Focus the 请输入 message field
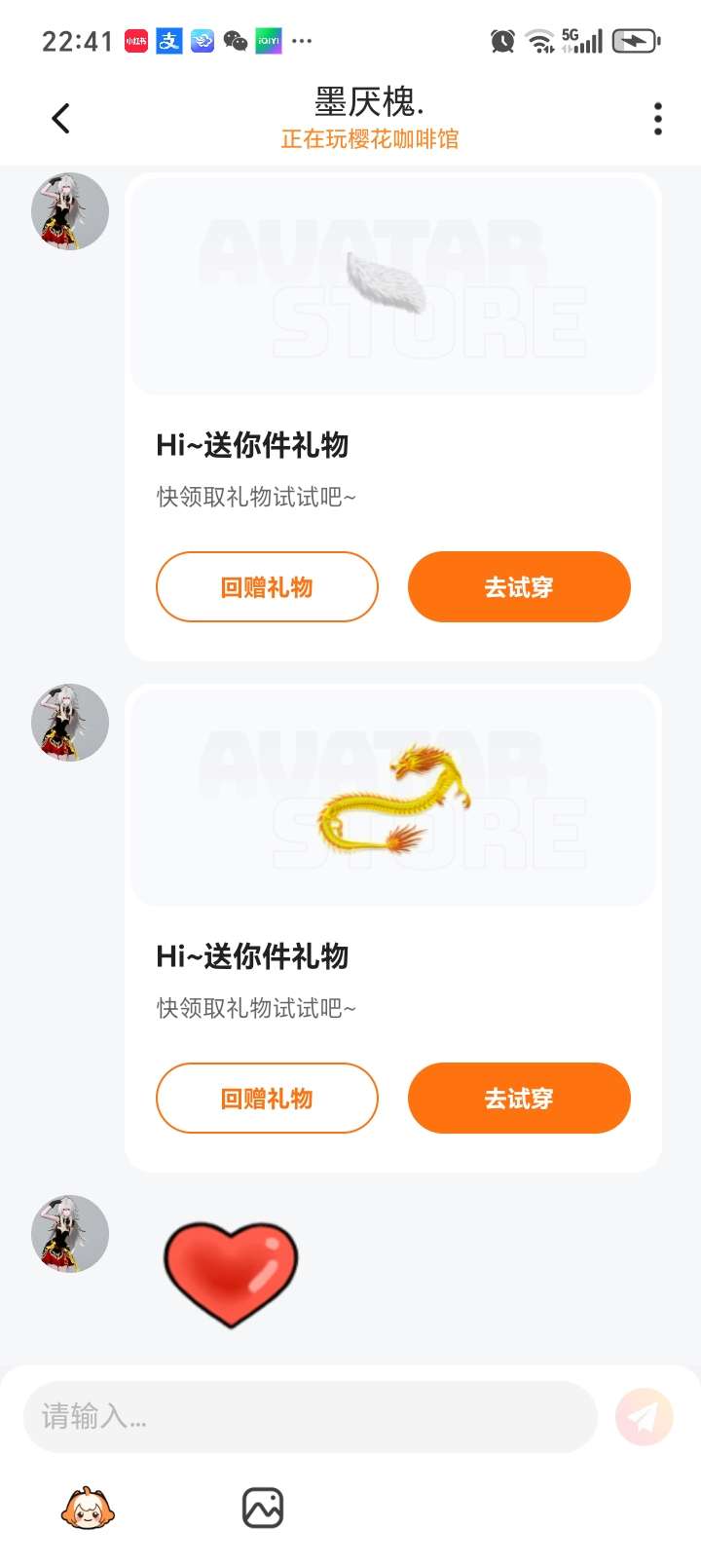The height and width of the screenshot is (1568, 701). [x=310, y=1417]
